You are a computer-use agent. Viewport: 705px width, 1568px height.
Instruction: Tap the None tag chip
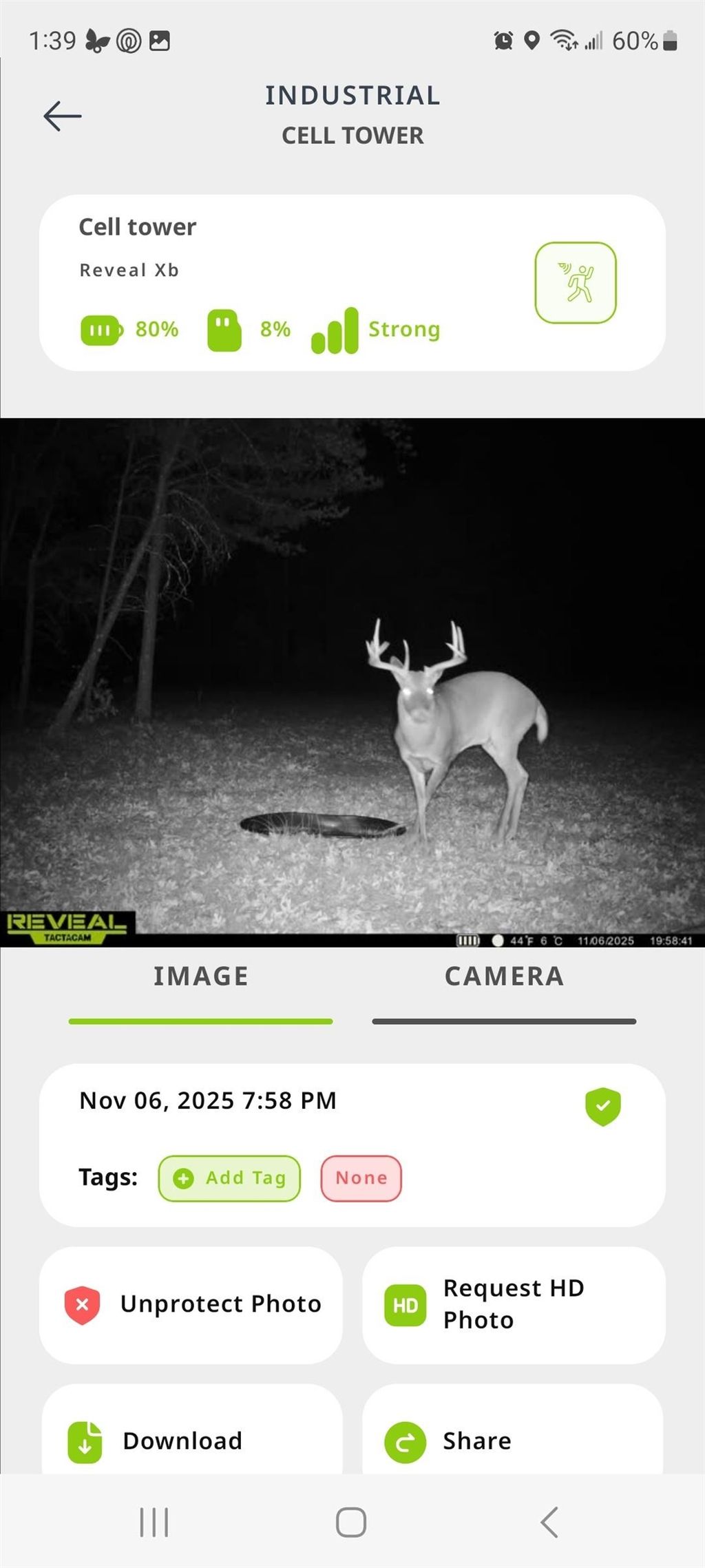(361, 1178)
